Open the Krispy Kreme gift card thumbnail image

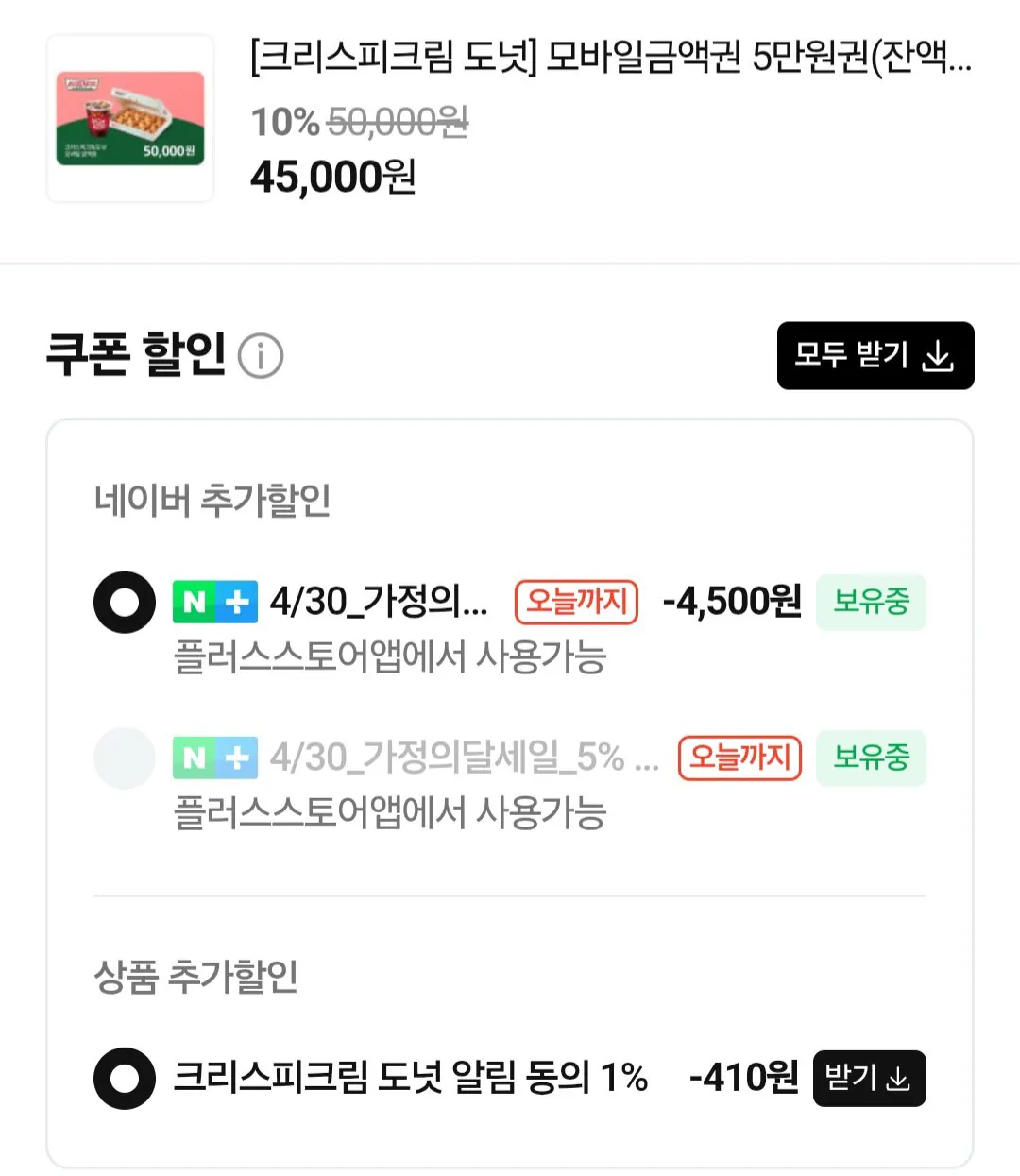[129, 118]
